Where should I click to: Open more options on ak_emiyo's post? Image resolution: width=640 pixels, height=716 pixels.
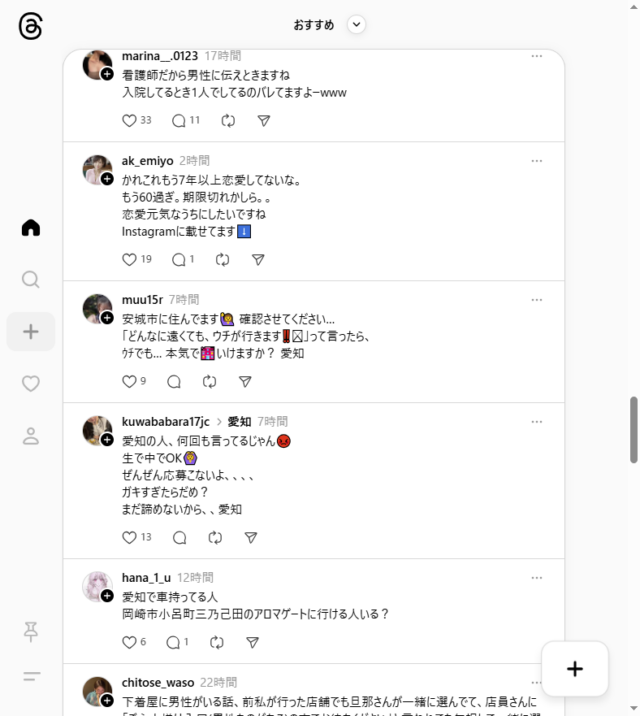[x=537, y=161]
